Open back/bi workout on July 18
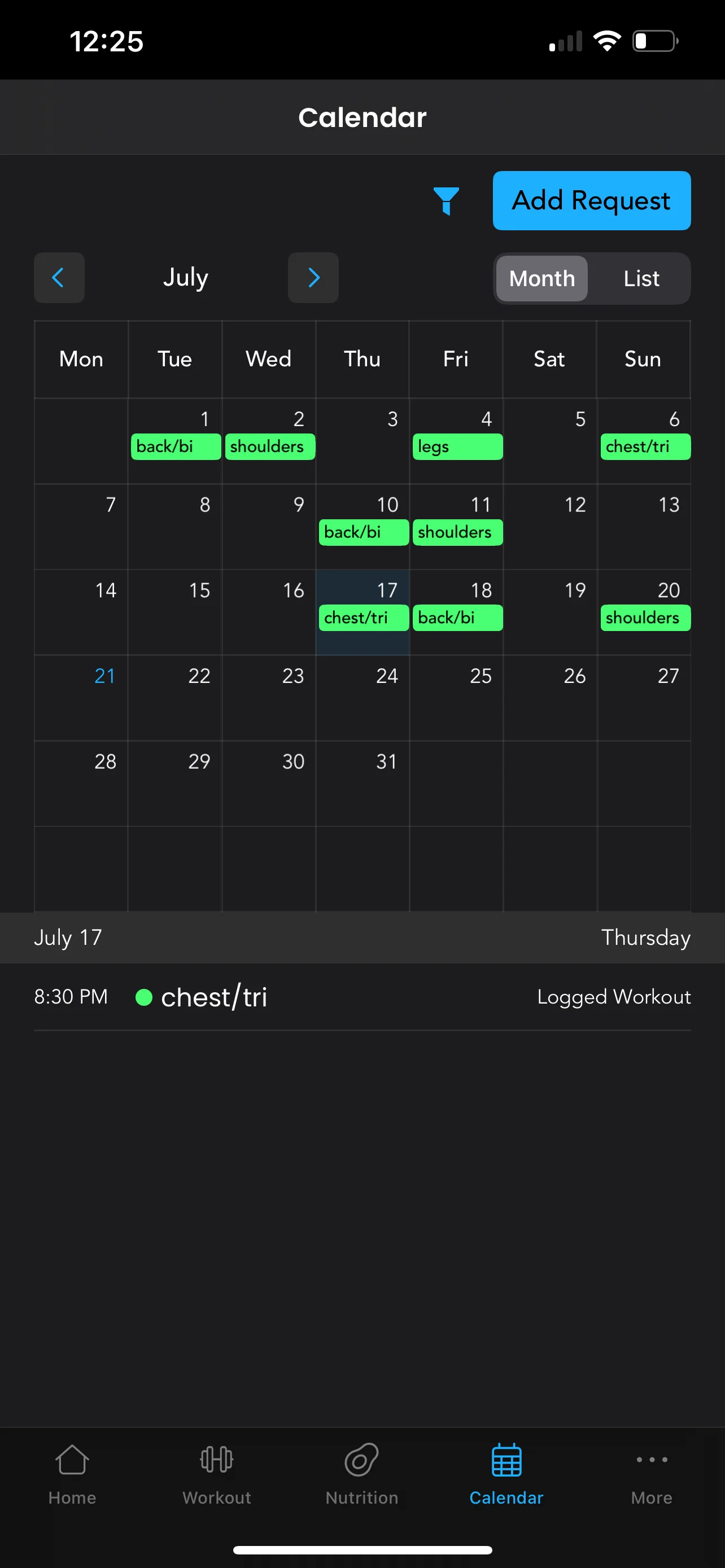This screenshot has height=1568, width=725. click(457, 618)
